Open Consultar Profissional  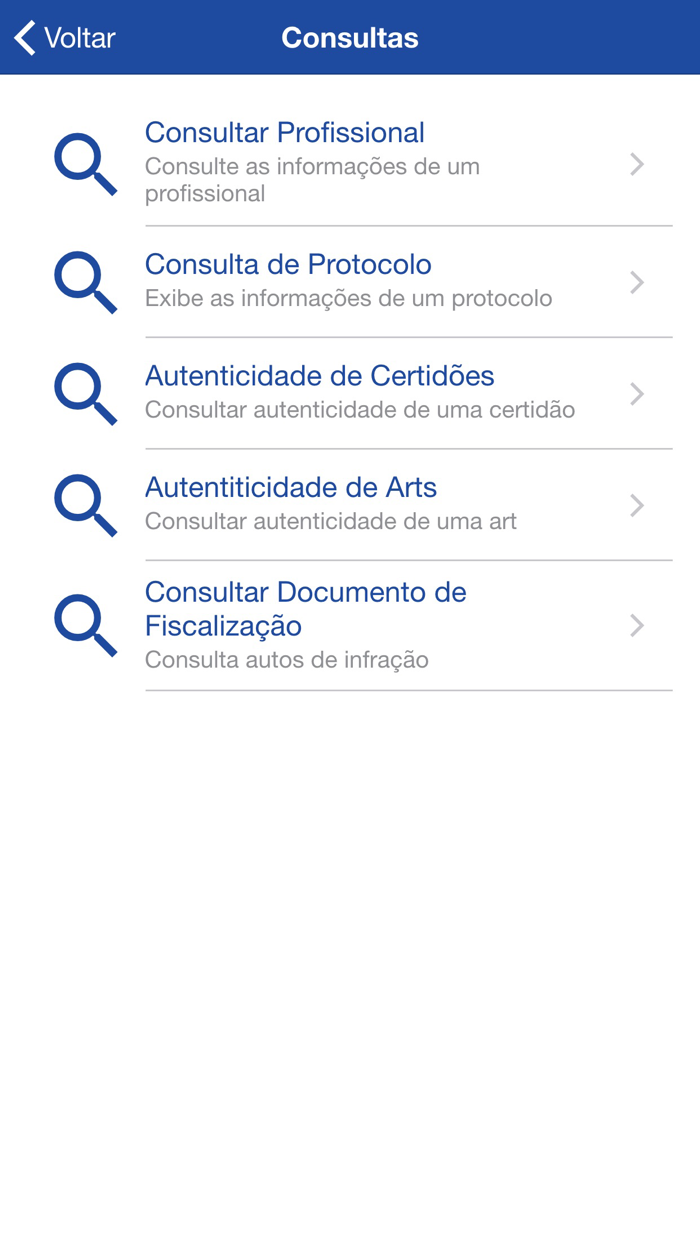[x=360, y=162]
